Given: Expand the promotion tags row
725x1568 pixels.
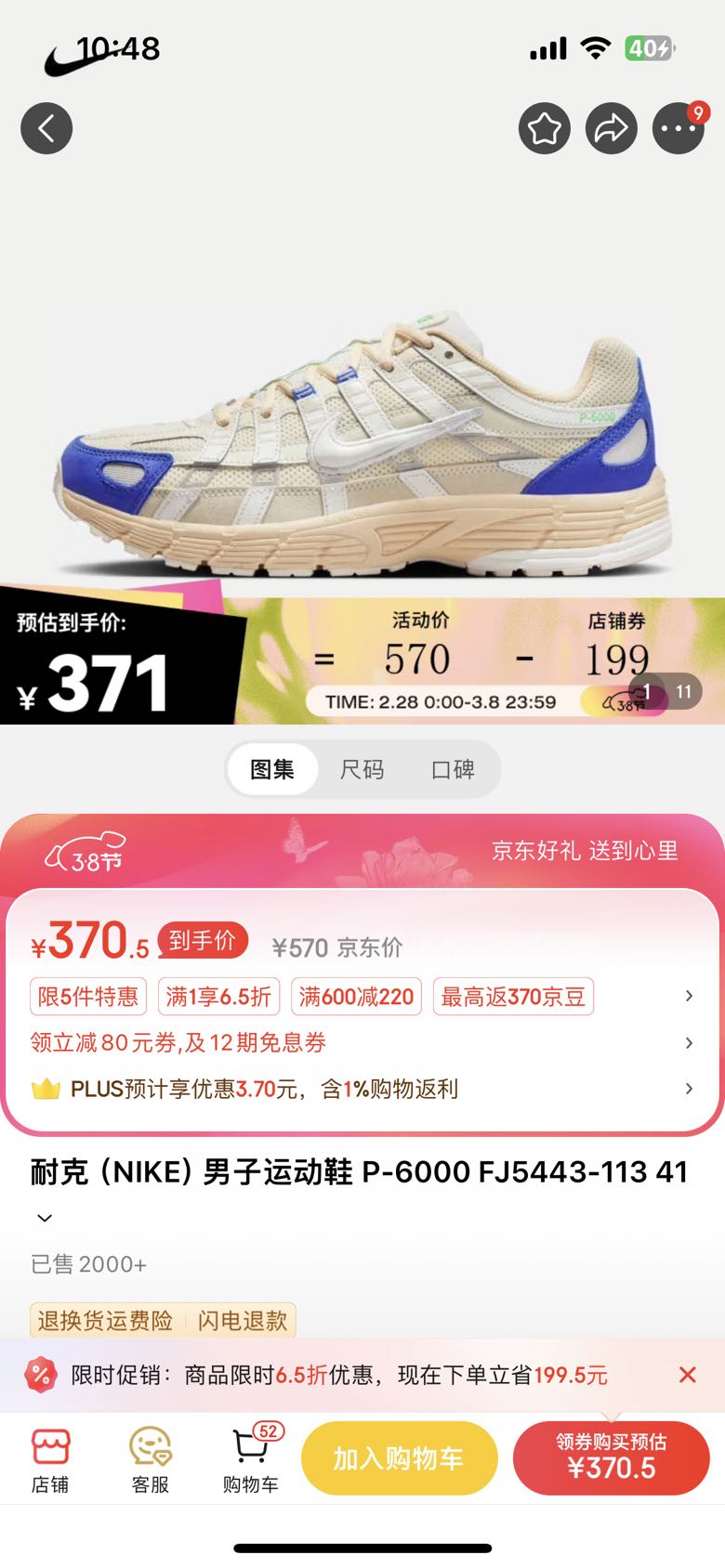Looking at the screenshot, I should 688,996.
